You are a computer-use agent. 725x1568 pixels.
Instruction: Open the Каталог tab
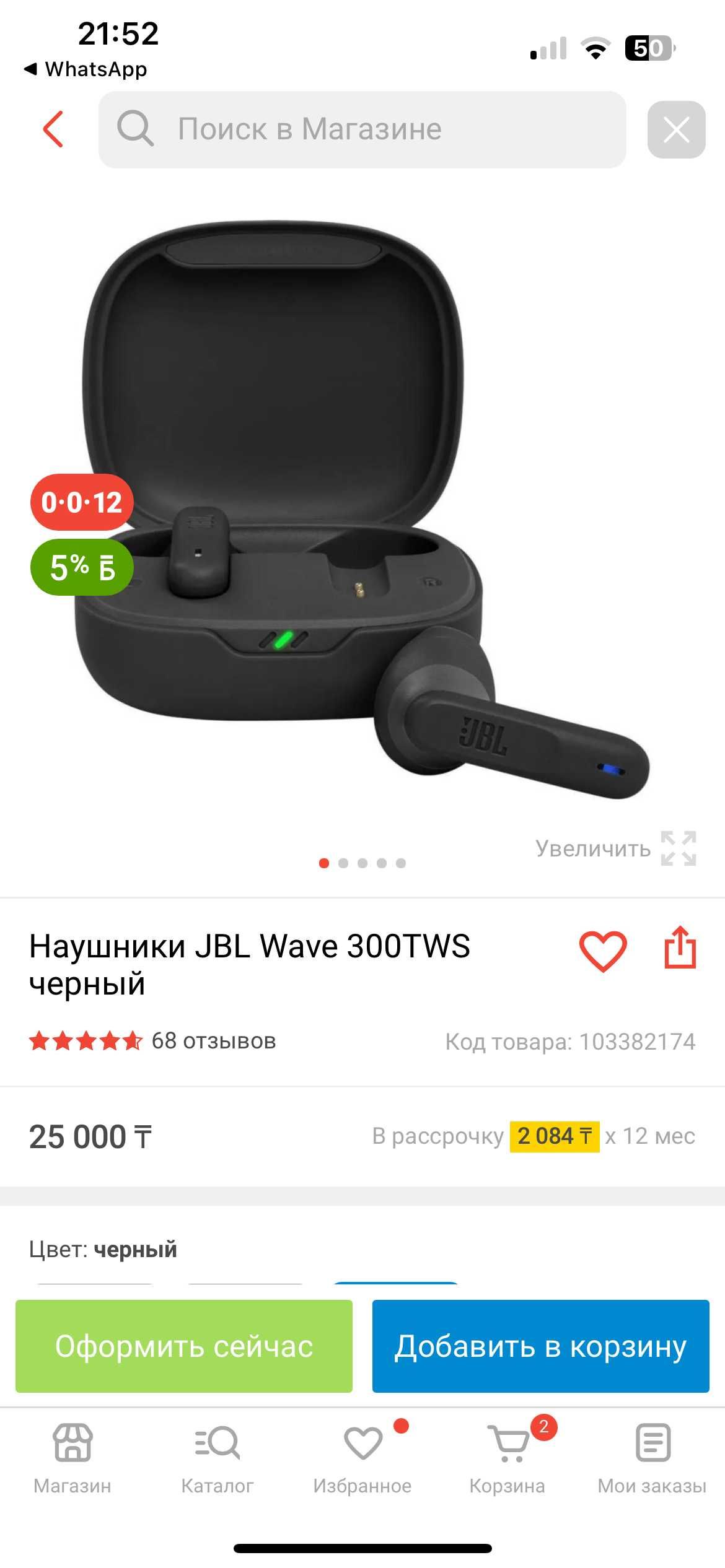pos(217,1458)
